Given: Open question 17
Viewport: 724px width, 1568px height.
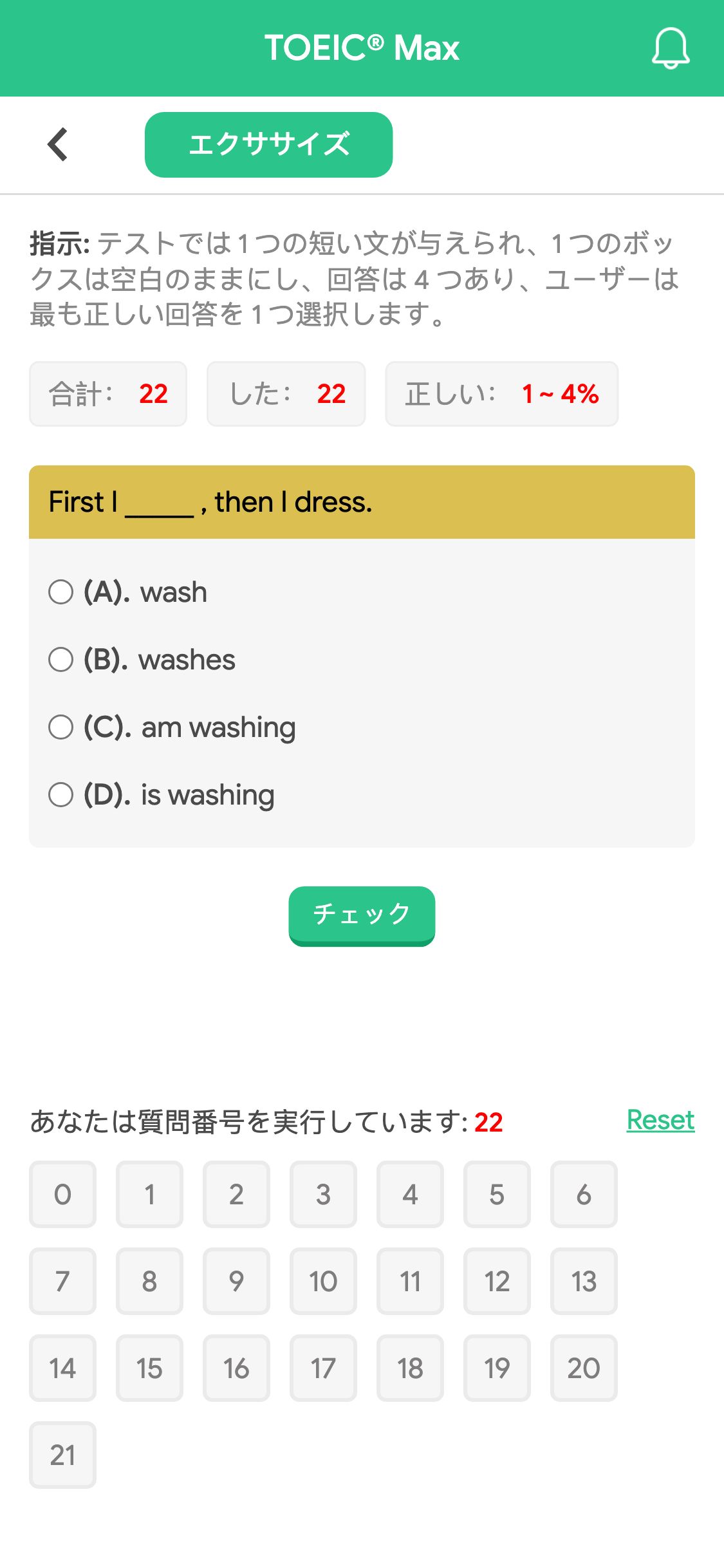Looking at the screenshot, I should click(x=323, y=1368).
